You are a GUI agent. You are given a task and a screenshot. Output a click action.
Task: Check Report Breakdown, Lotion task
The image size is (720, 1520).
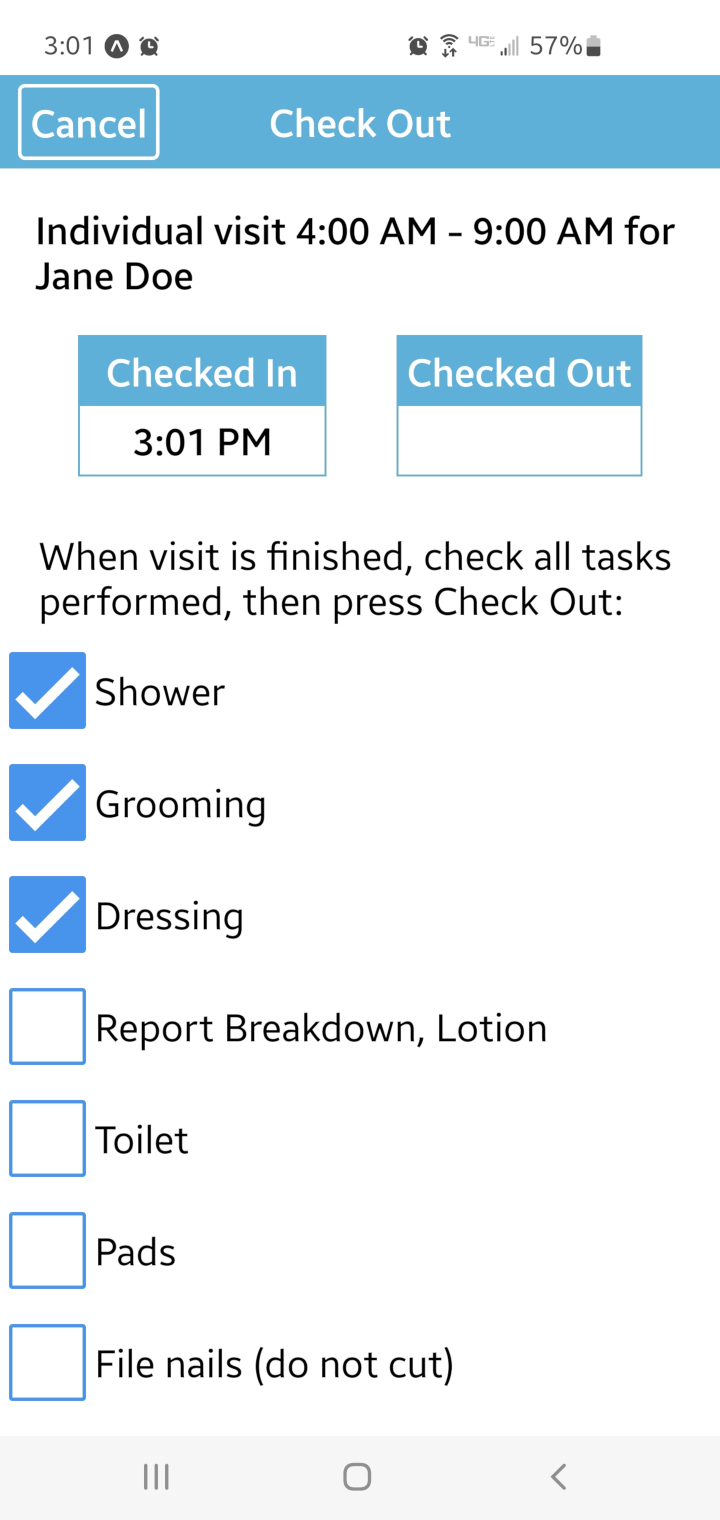coord(47,1027)
